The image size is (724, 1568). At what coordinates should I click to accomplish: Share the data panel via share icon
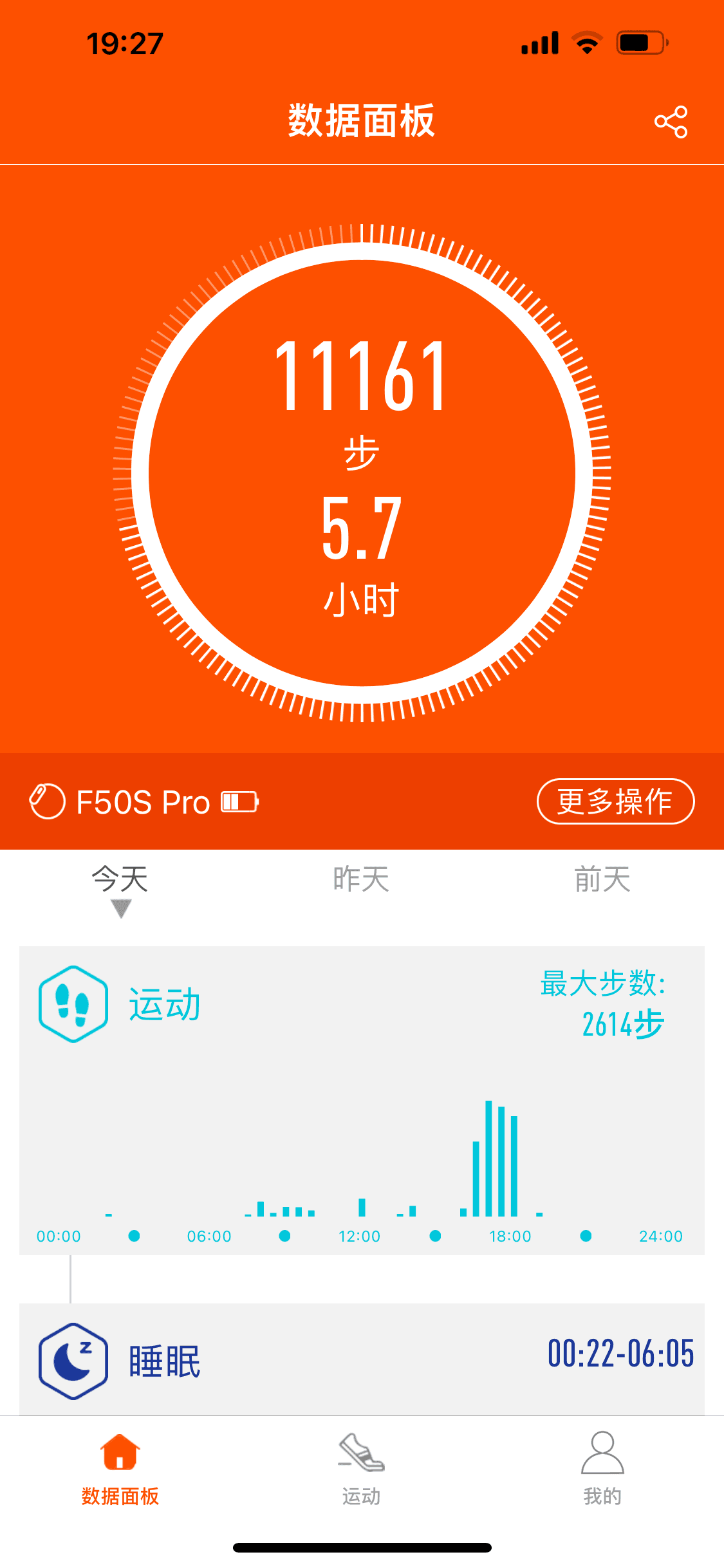point(671,122)
